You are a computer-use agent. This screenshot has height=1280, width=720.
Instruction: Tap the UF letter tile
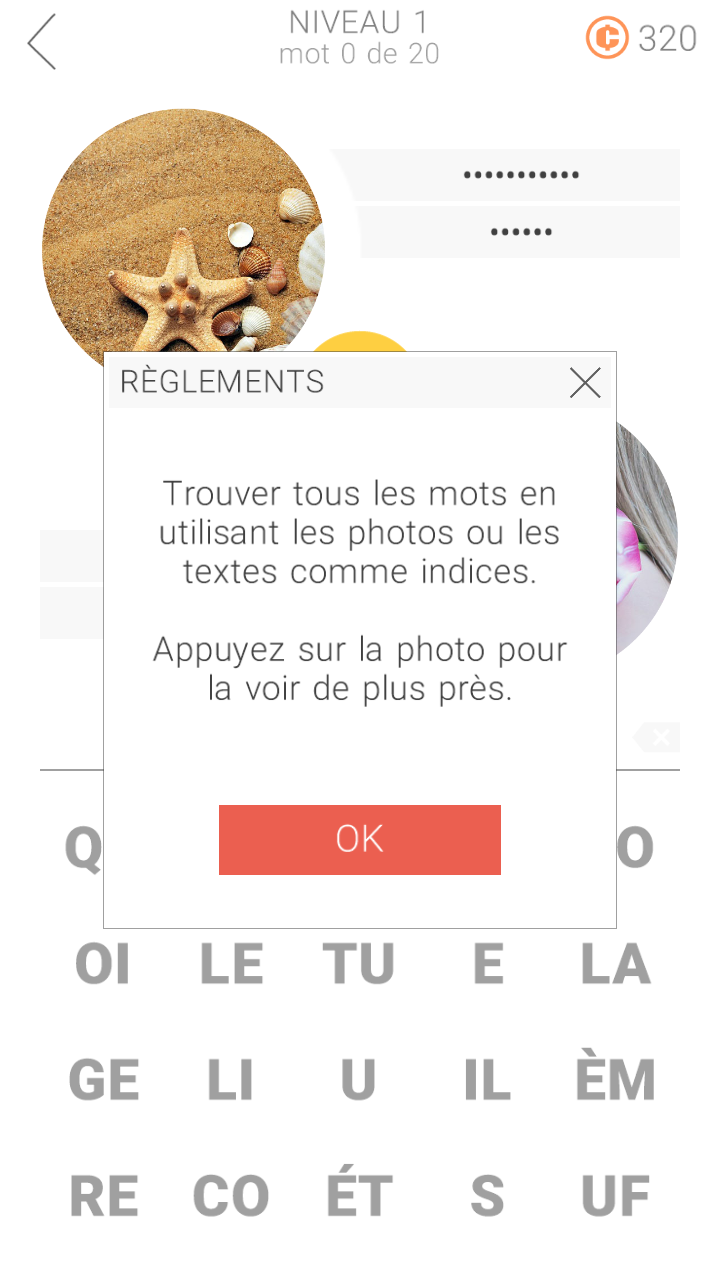pos(615,1196)
